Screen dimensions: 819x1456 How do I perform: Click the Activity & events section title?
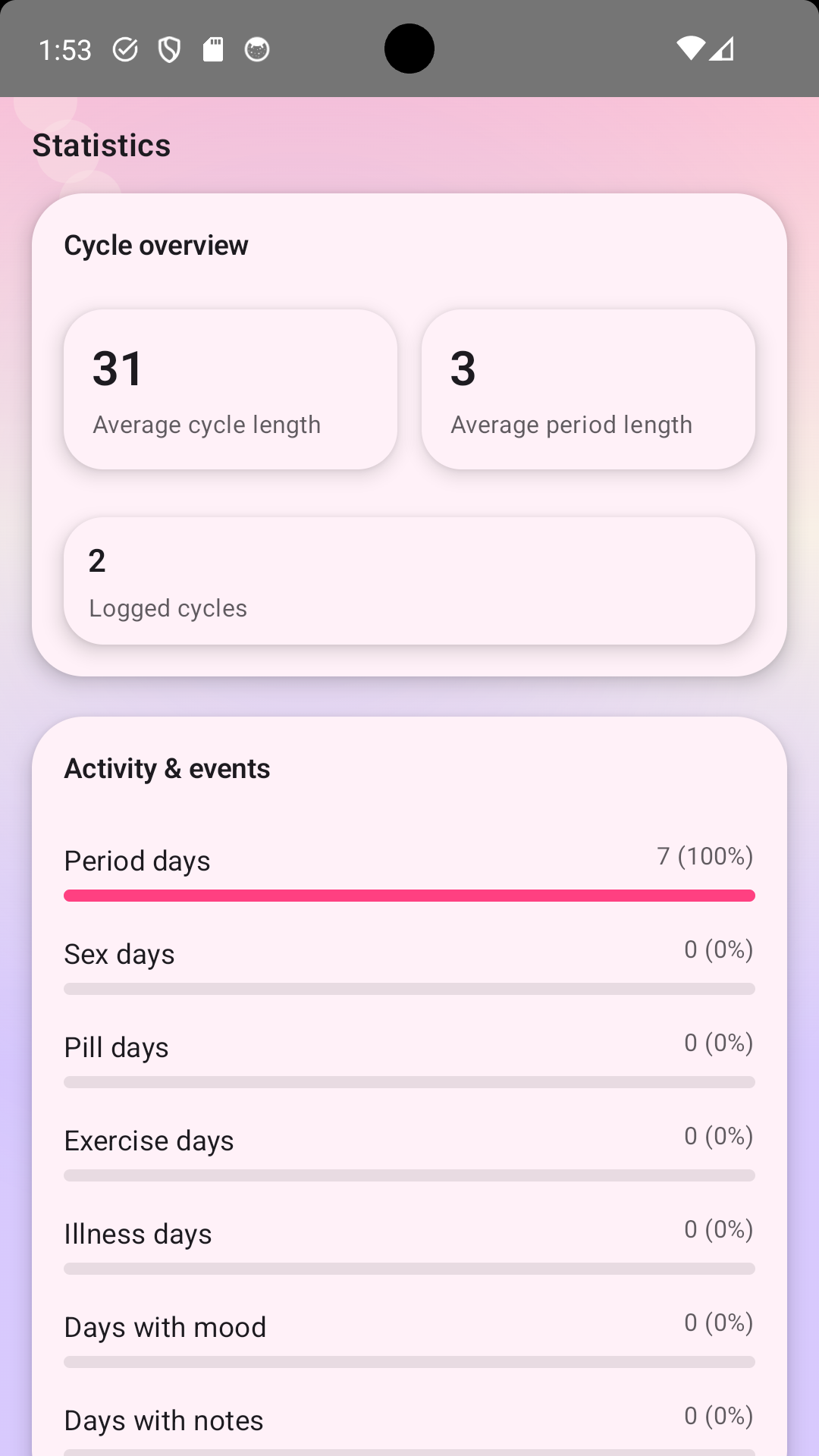click(167, 767)
